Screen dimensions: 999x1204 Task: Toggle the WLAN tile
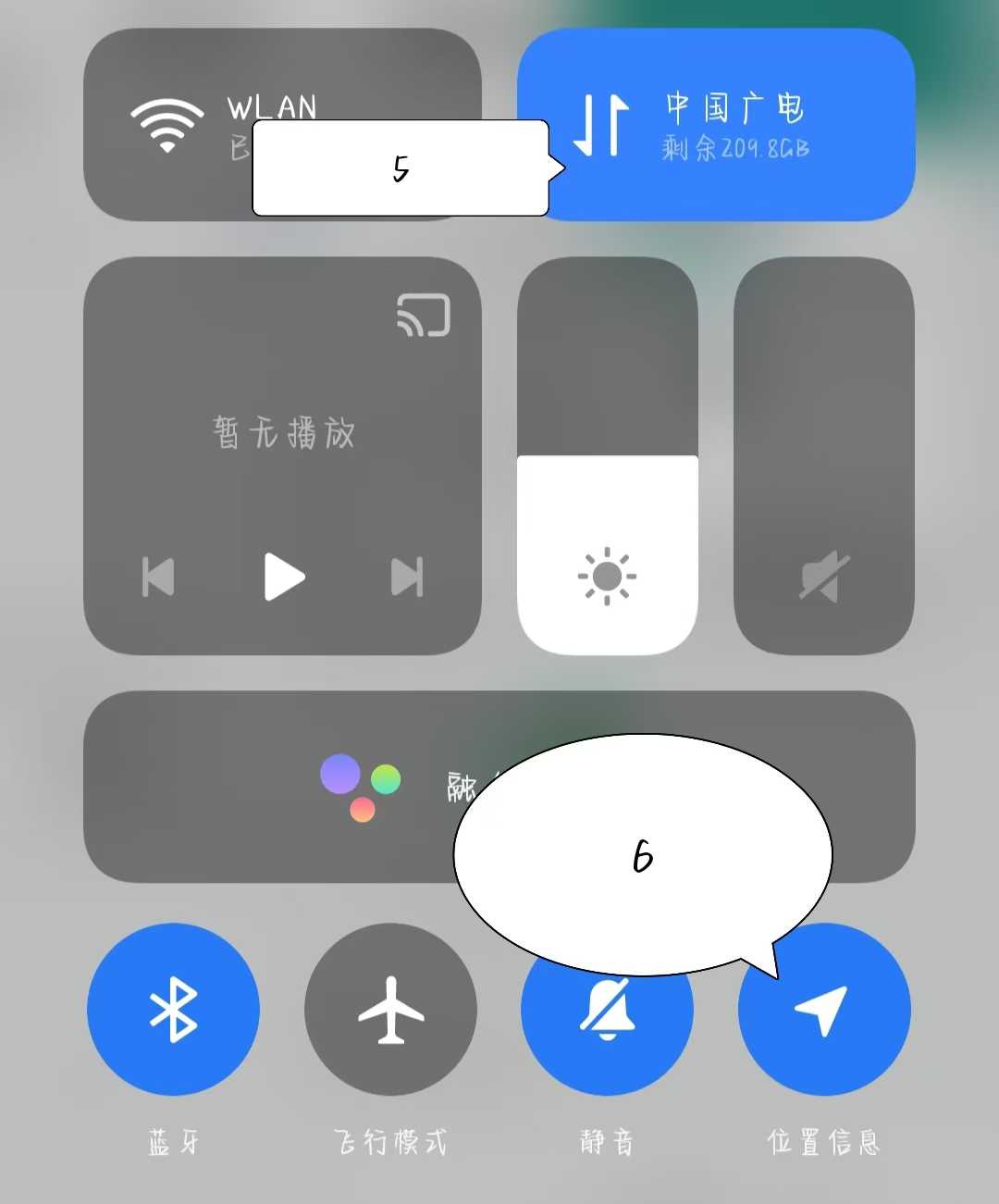point(166,124)
